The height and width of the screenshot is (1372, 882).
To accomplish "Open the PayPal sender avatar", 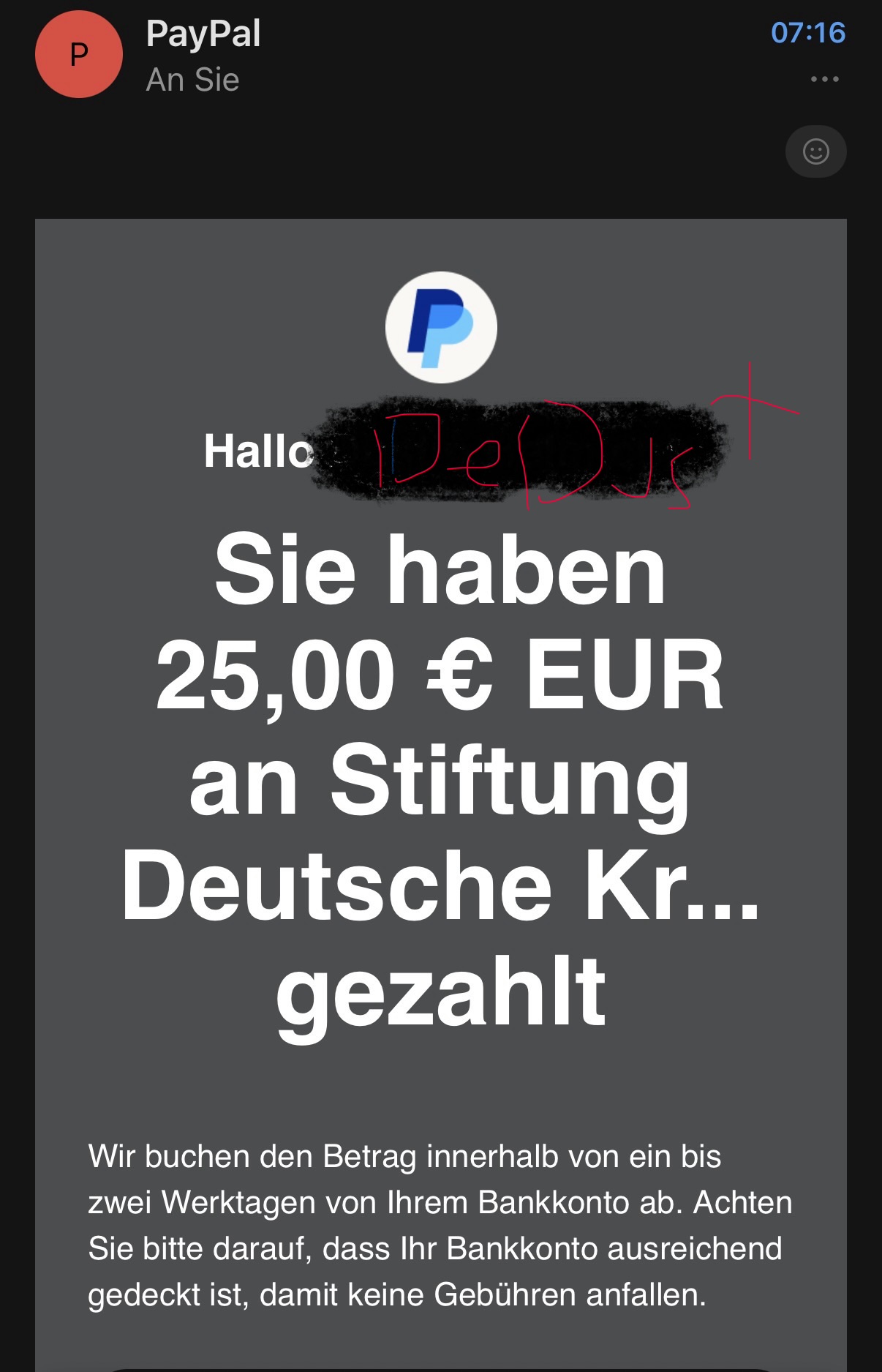I will (79, 54).
